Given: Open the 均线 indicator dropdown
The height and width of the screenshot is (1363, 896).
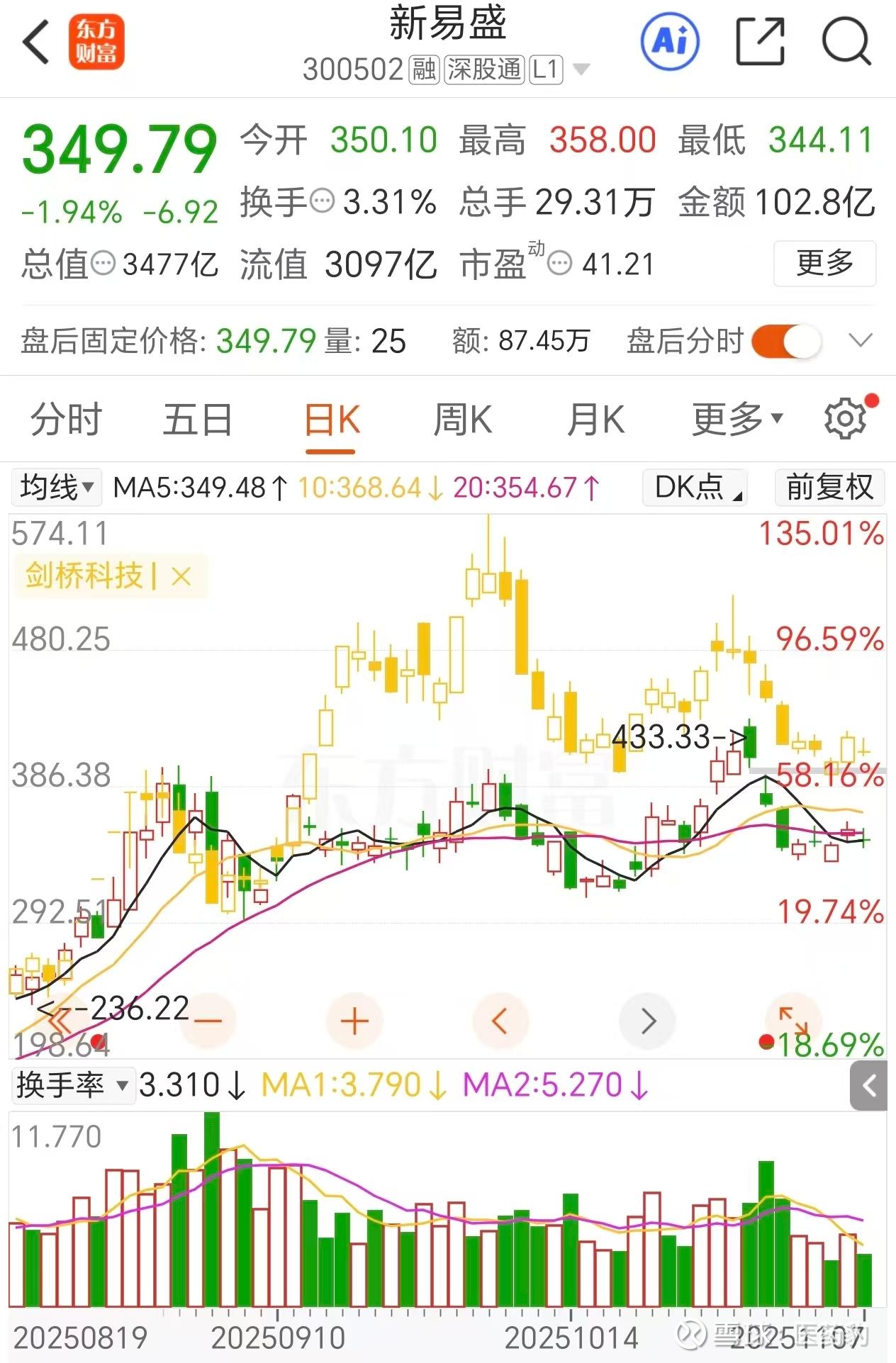Looking at the screenshot, I should pos(57,488).
